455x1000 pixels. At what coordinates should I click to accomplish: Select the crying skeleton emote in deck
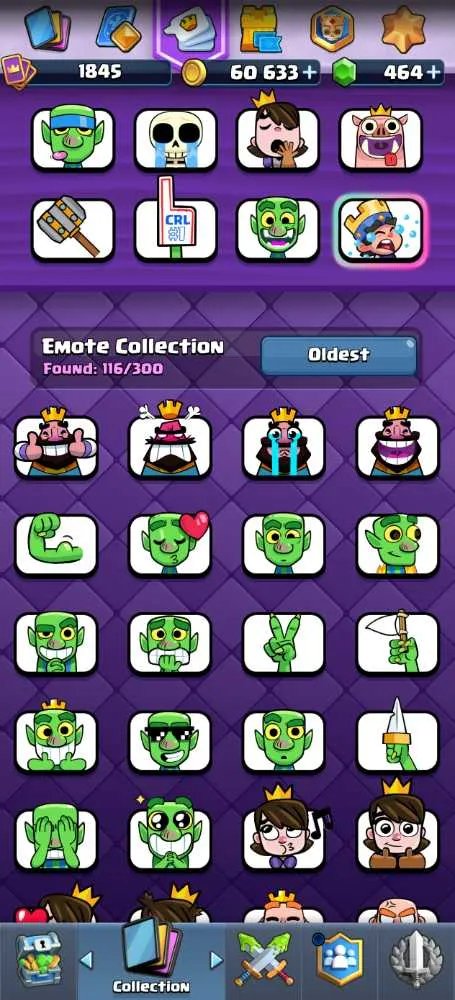(x=175, y=139)
